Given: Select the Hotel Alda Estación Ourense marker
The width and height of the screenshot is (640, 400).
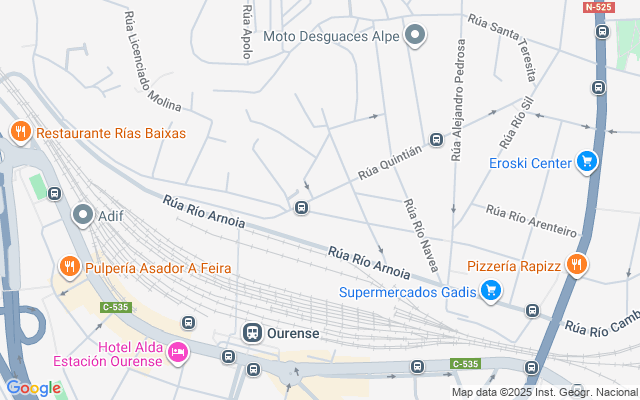Looking at the screenshot, I should [x=178, y=352].
